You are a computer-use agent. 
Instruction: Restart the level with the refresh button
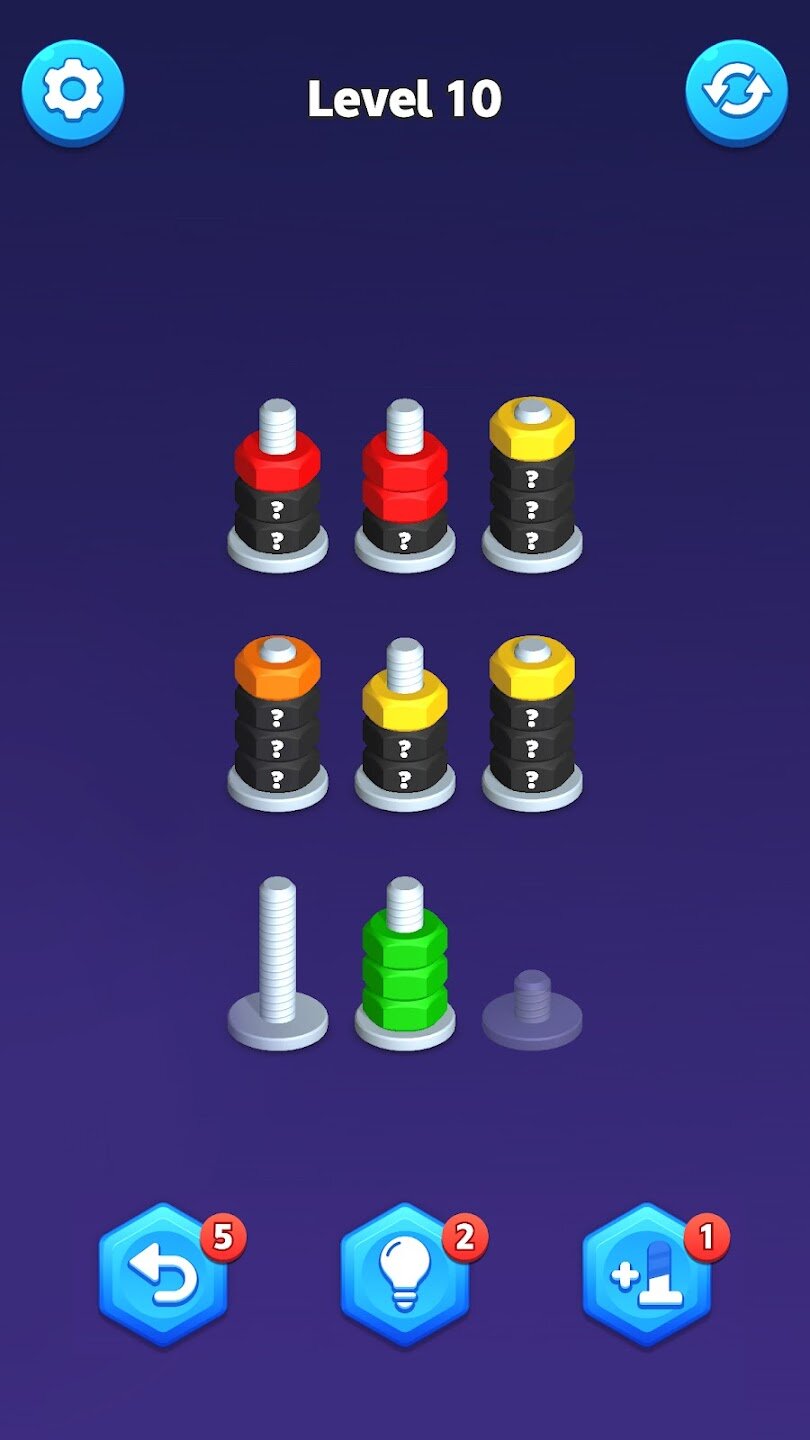(x=736, y=92)
